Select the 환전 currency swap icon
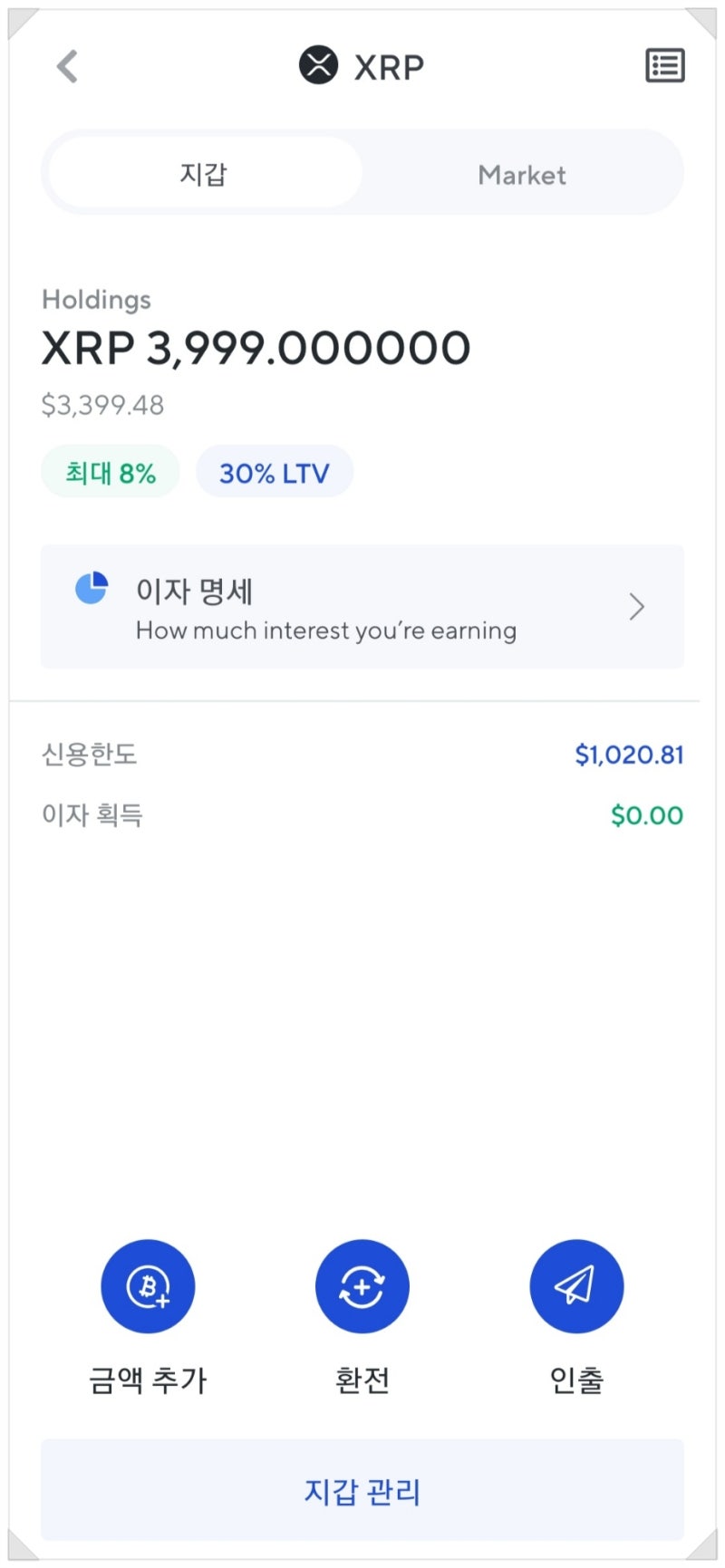Viewport: 725px width, 1568px height. (362, 1285)
